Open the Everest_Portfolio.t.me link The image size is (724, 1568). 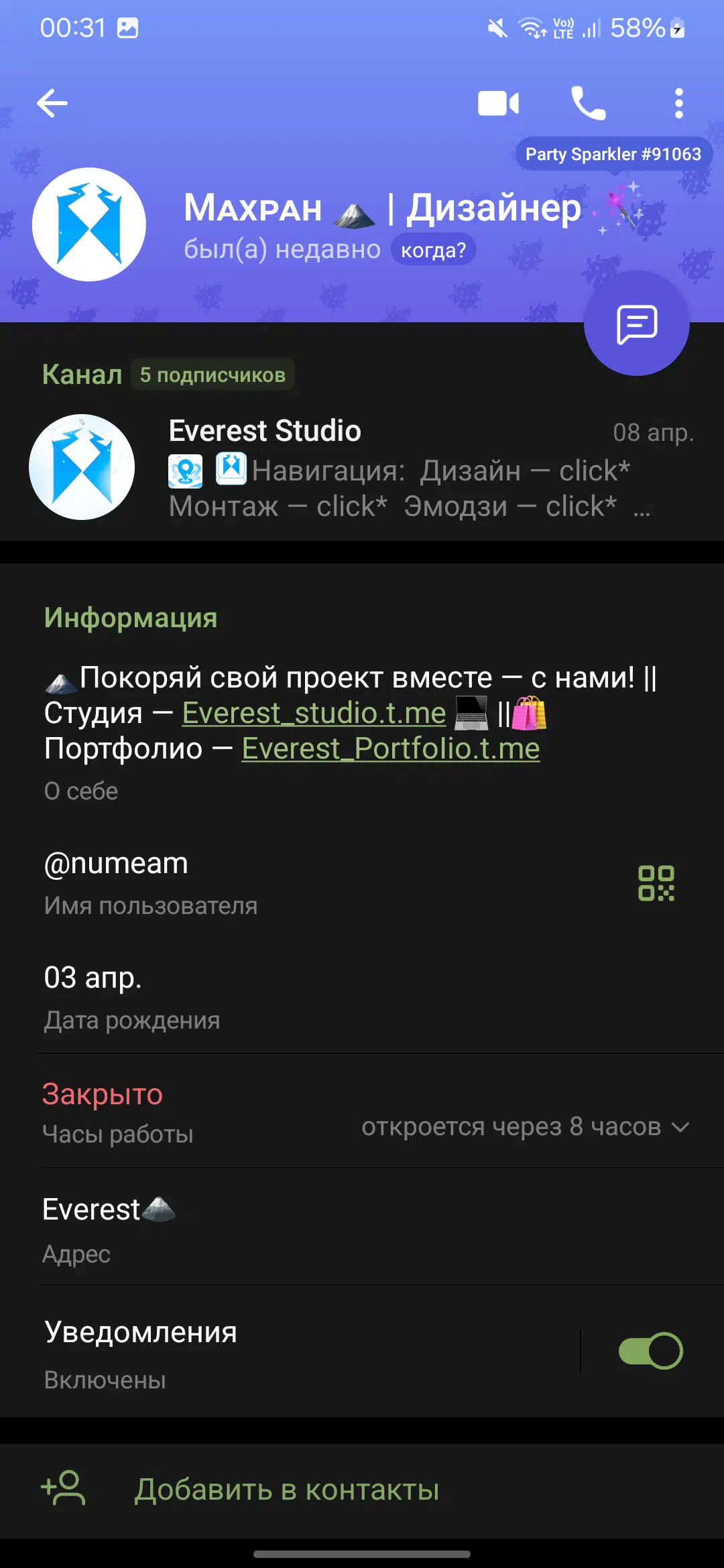coord(391,748)
